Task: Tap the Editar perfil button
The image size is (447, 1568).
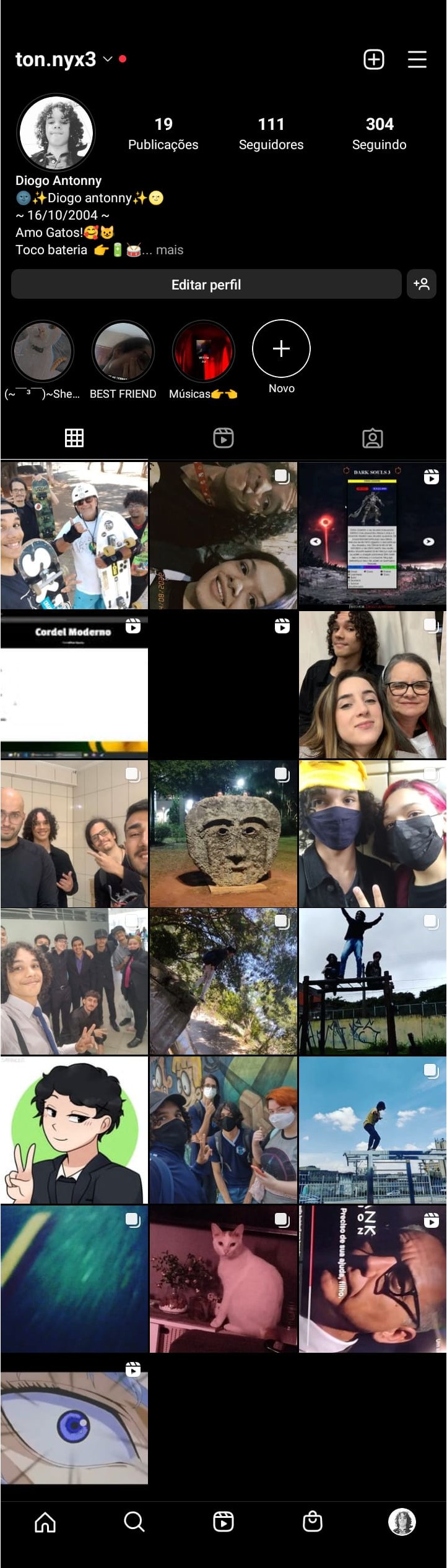Action: (206, 285)
